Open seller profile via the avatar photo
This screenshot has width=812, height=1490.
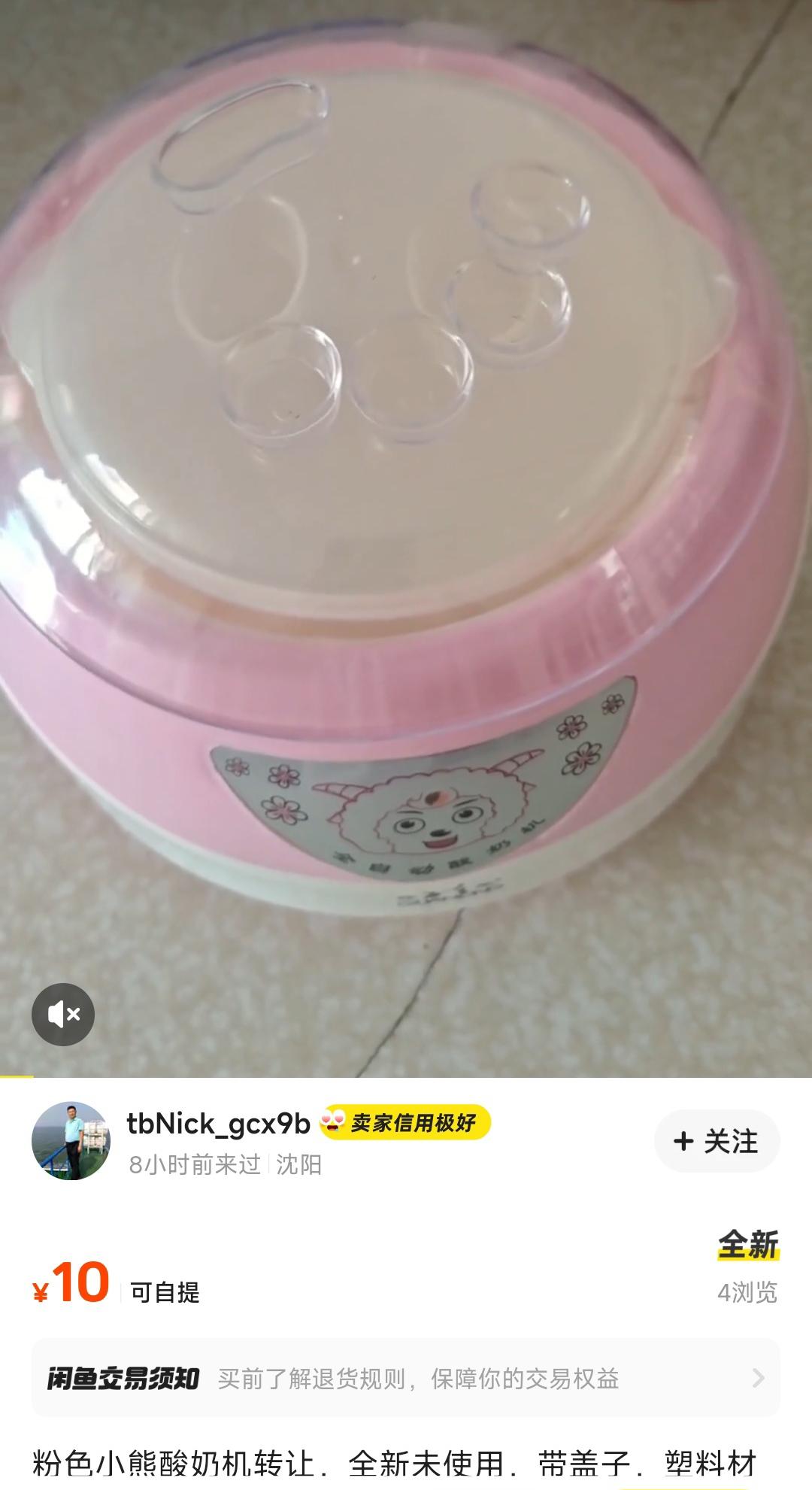pyautogui.click(x=71, y=1140)
